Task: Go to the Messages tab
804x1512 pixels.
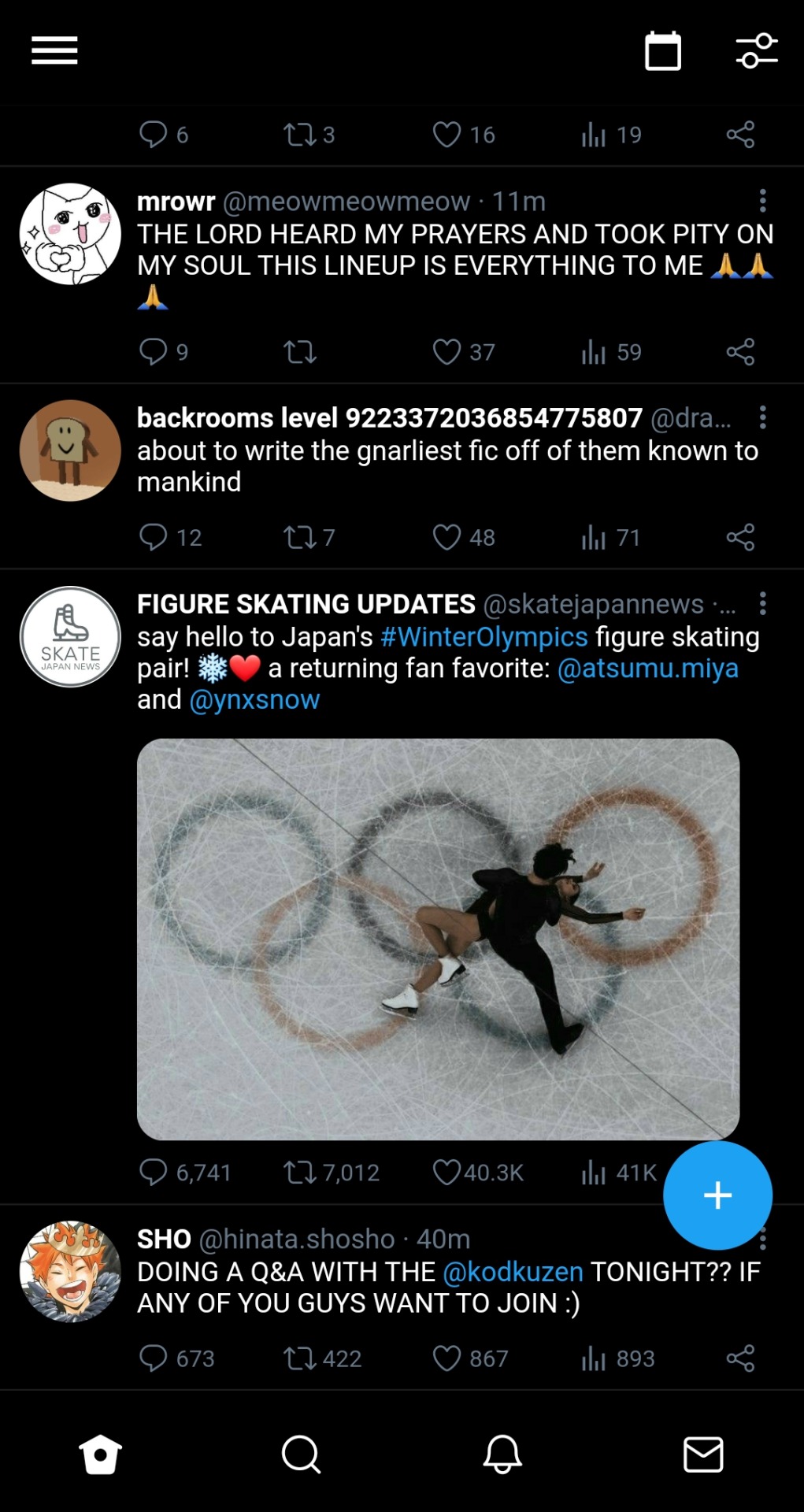Action: pos(702,1454)
